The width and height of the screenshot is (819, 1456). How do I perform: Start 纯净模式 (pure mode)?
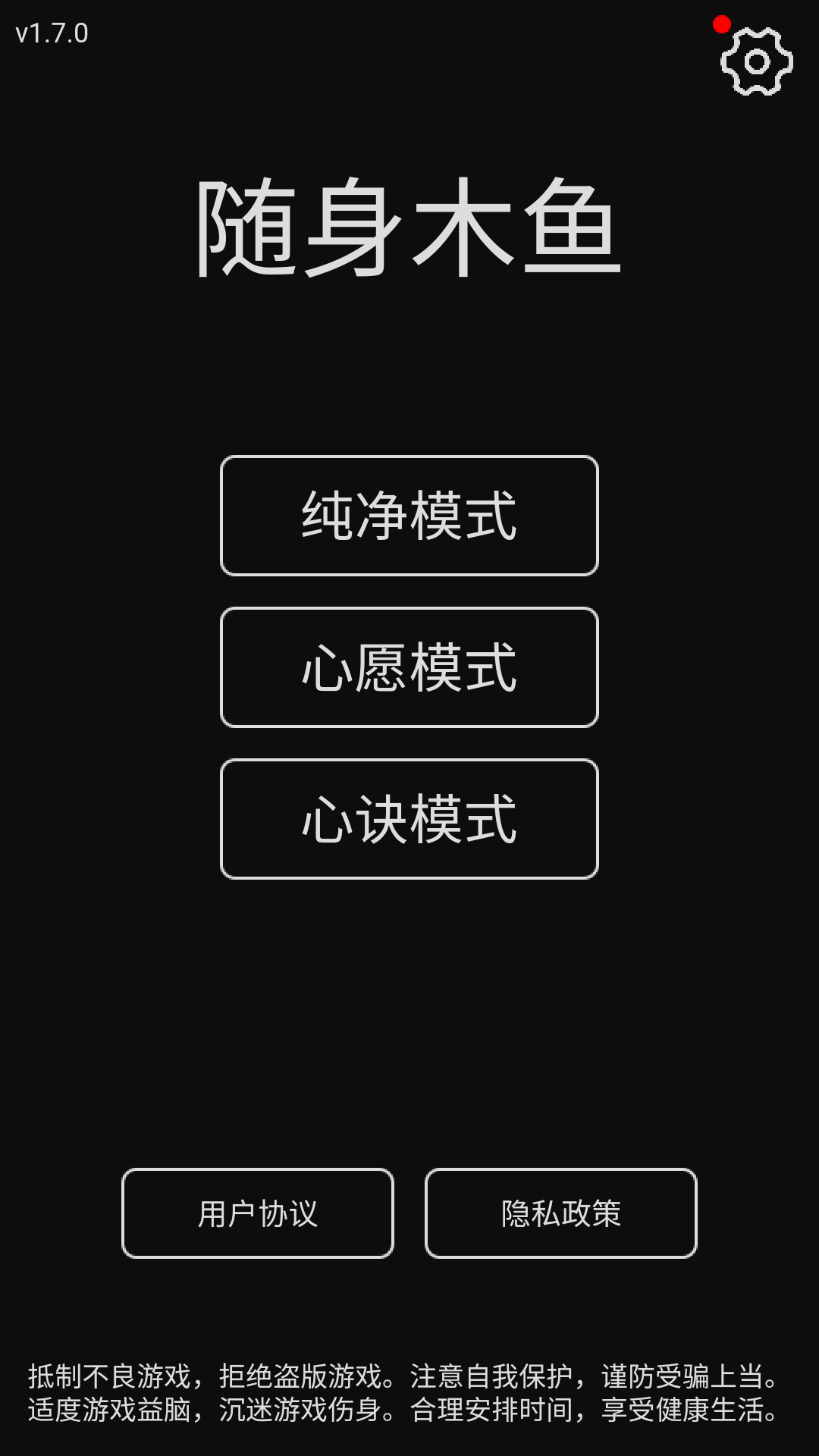(x=409, y=516)
